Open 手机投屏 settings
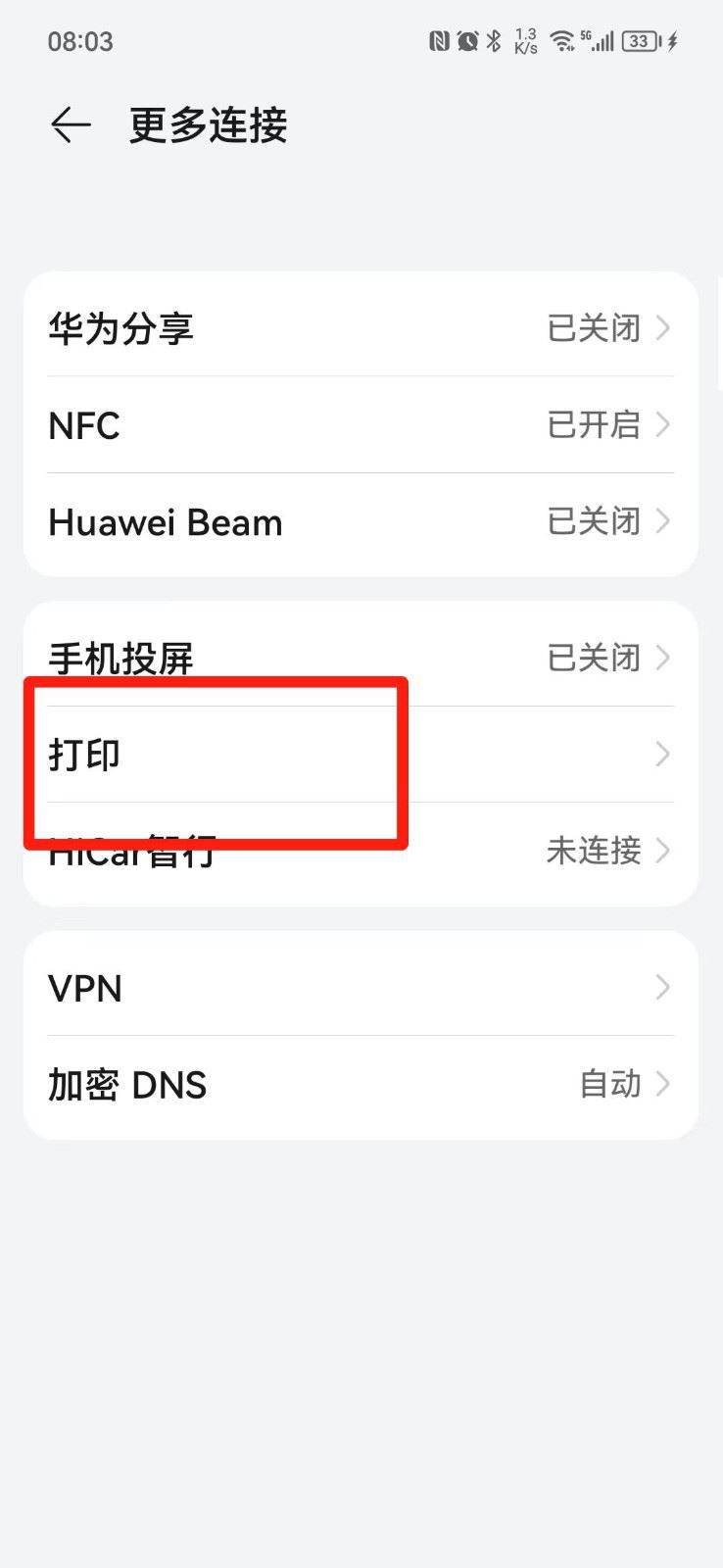Viewport: 723px width, 1568px height. coord(361,657)
